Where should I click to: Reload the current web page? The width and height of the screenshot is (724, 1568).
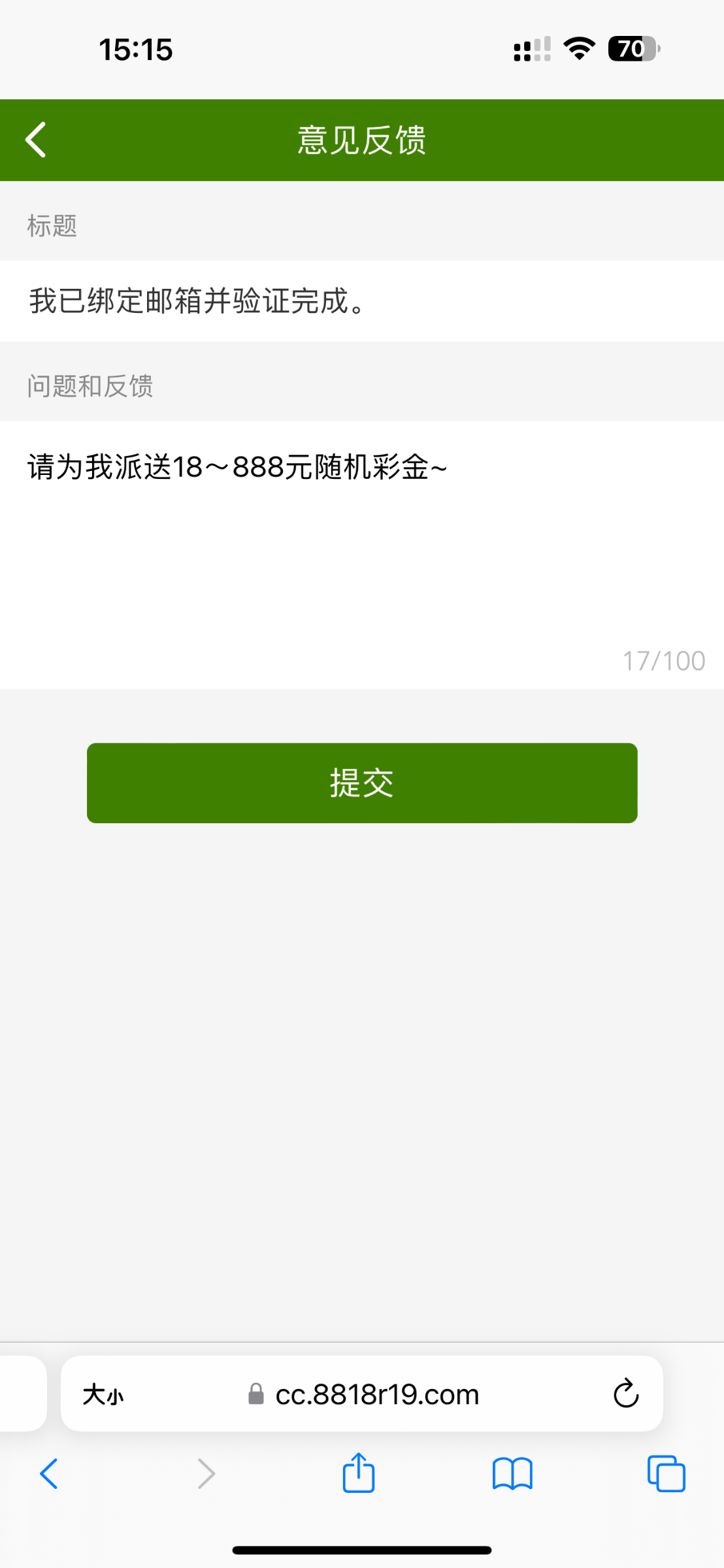point(625,1394)
